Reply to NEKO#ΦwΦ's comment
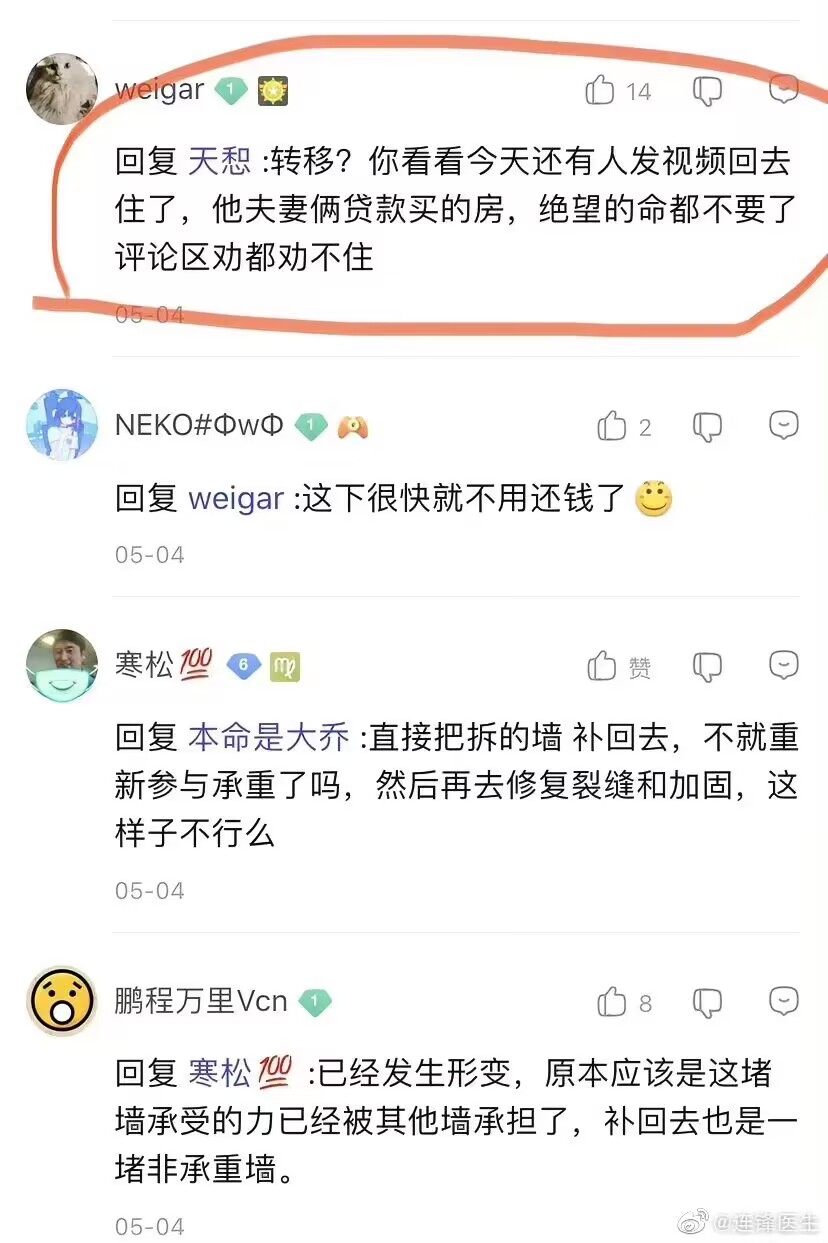This screenshot has height=1243, width=828. pyautogui.click(x=784, y=425)
